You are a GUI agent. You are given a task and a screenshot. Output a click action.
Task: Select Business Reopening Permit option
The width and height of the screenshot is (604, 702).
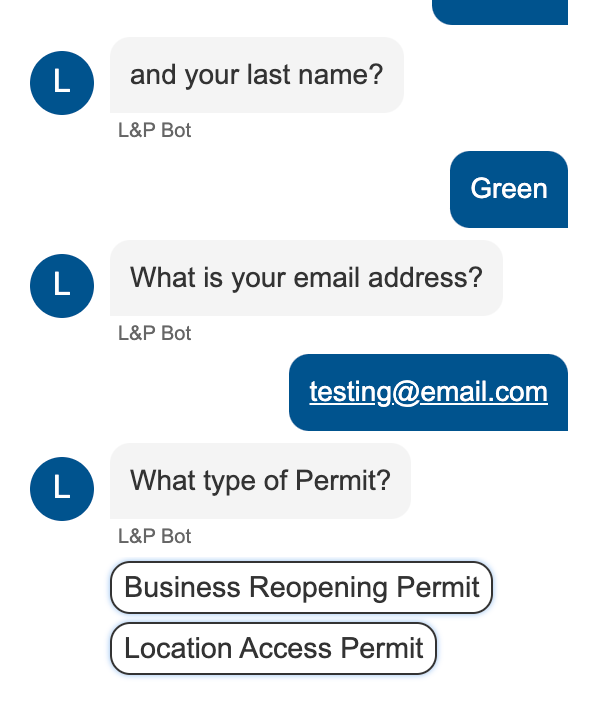301,587
